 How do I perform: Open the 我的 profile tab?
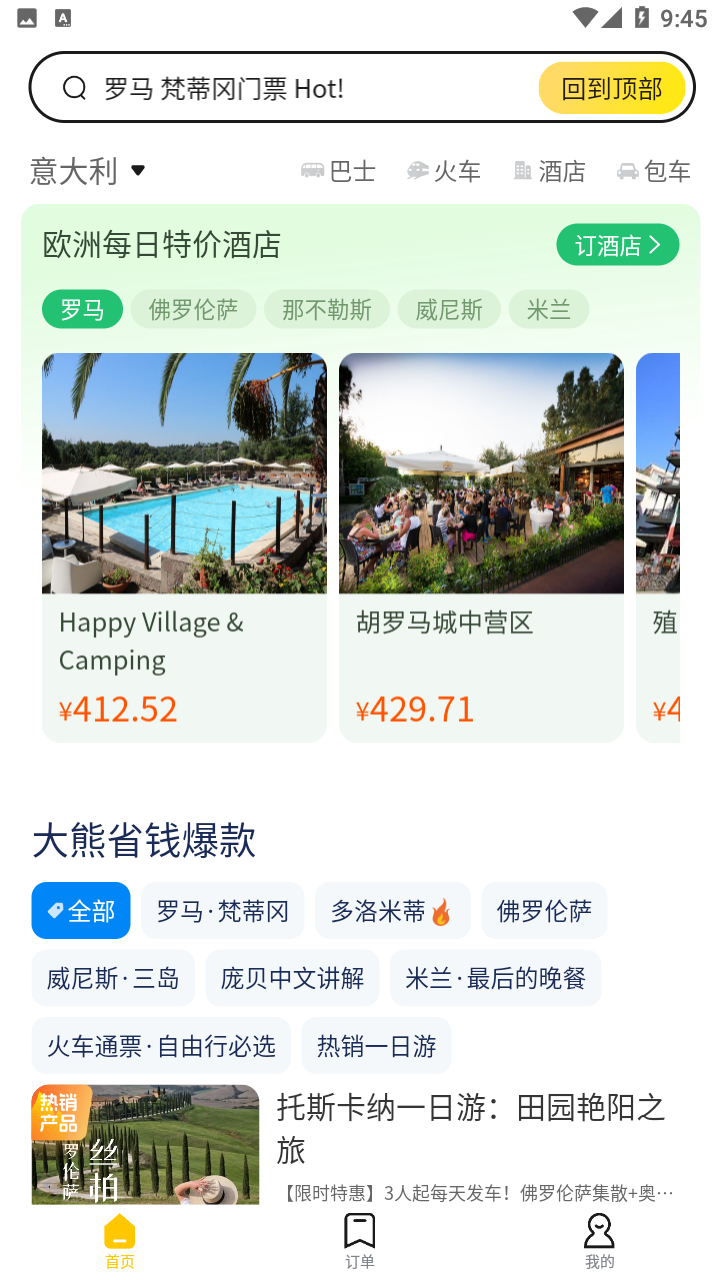599,1242
